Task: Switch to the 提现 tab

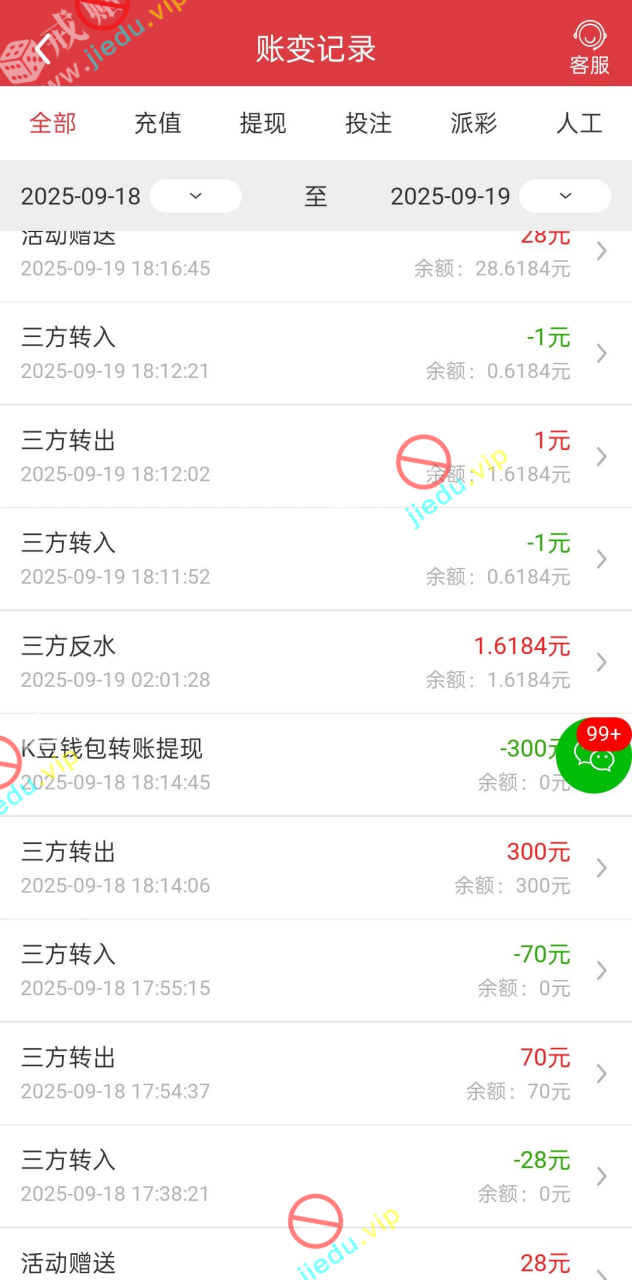Action: point(263,123)
